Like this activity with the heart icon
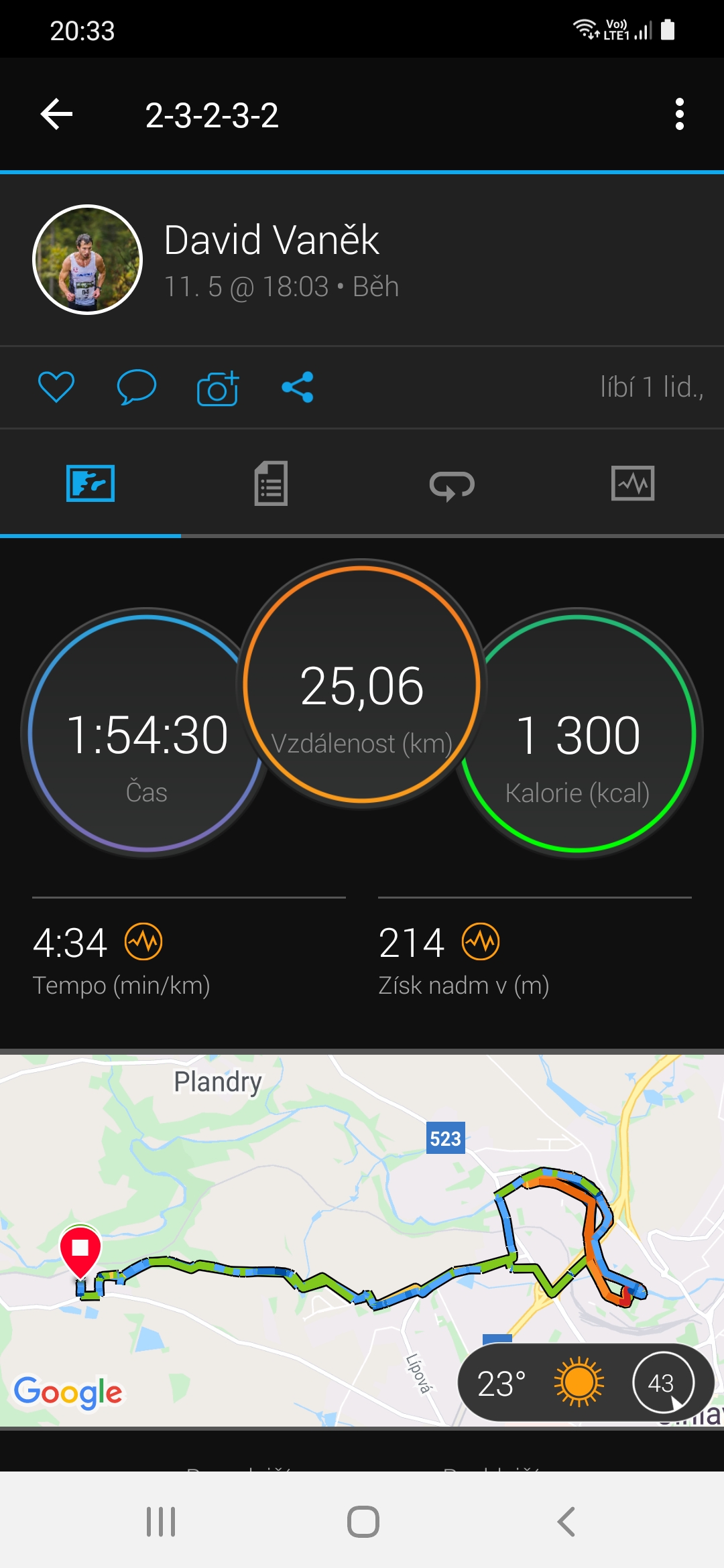 coord(56,387)
